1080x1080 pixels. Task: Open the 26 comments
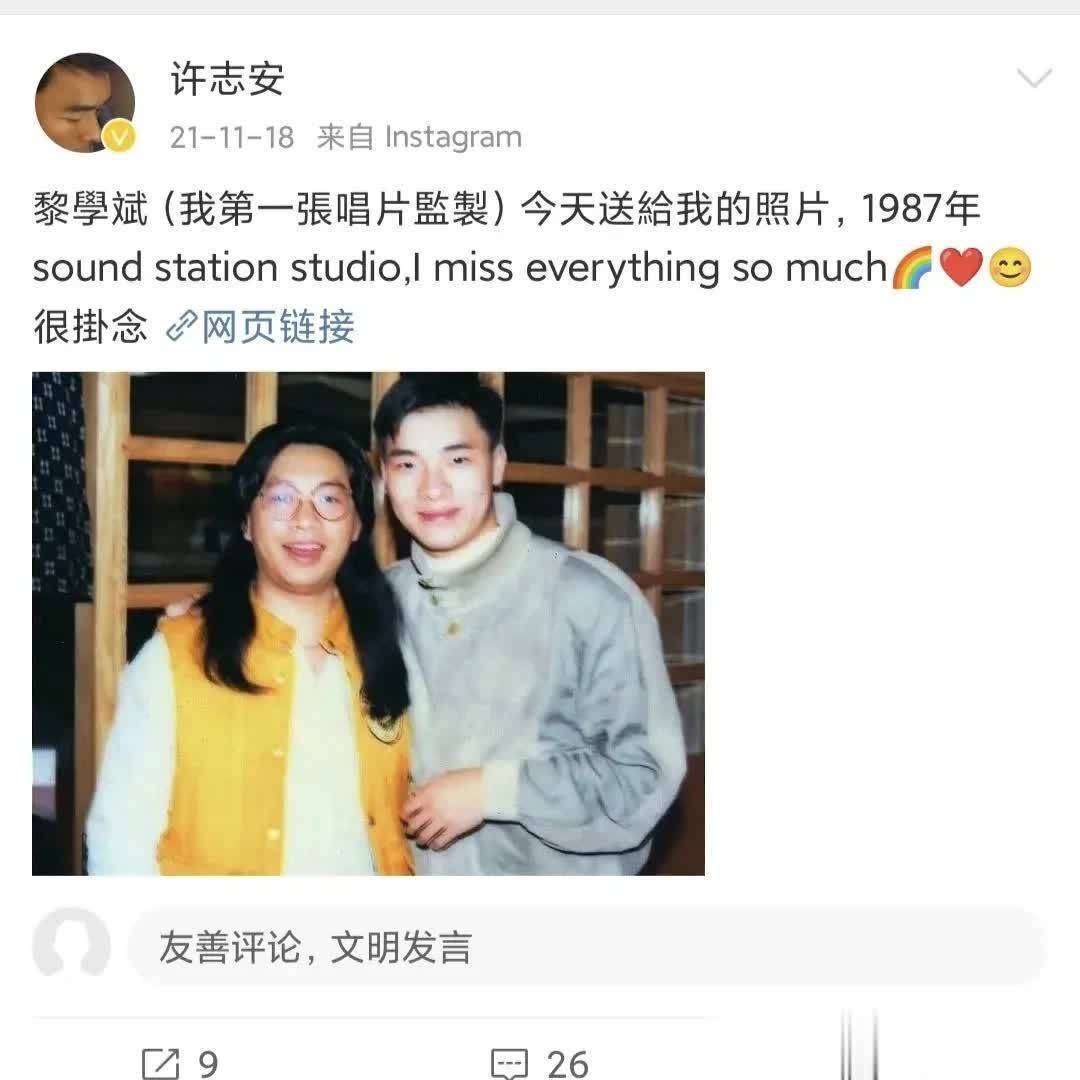(540, 1062)
